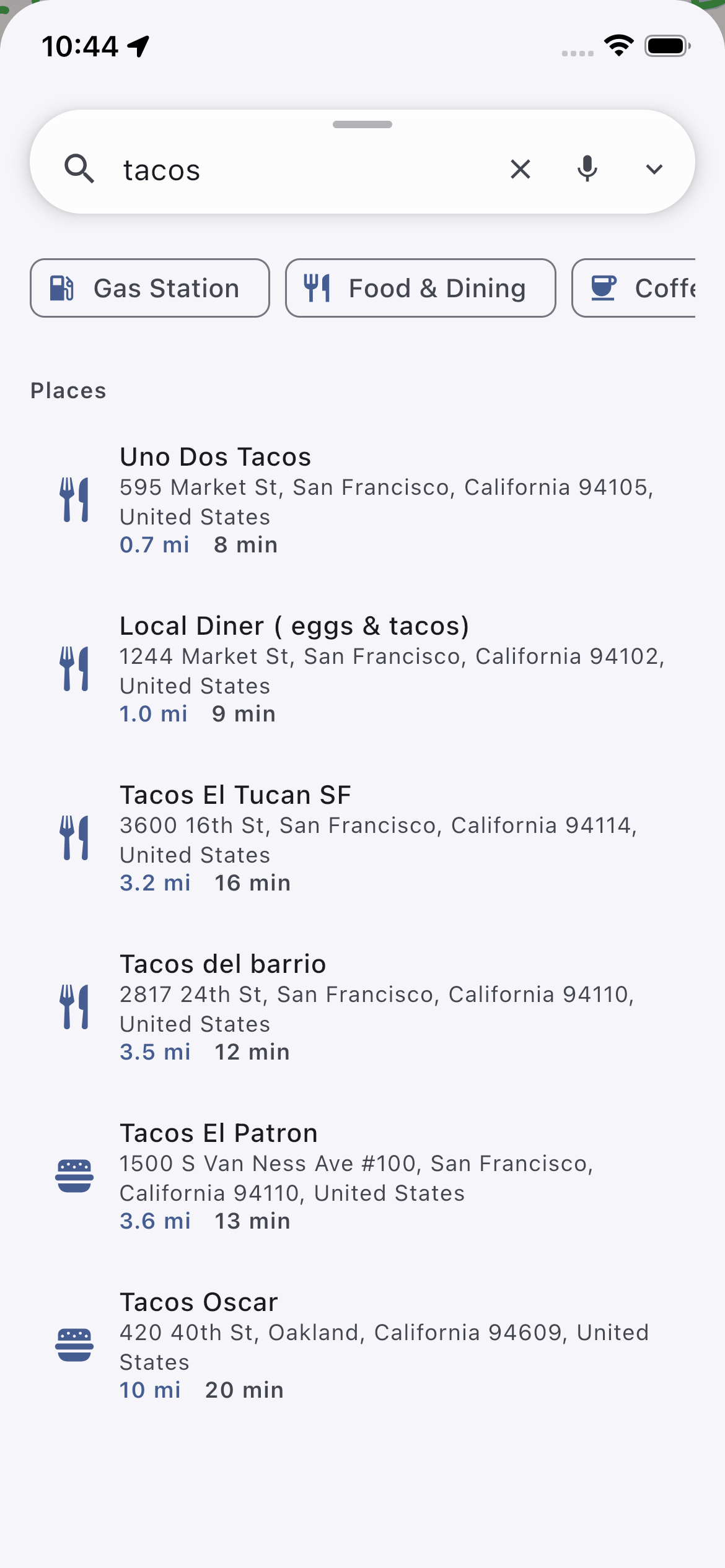Tap the chevron to reveal more search controls

[x=654, y=169]
